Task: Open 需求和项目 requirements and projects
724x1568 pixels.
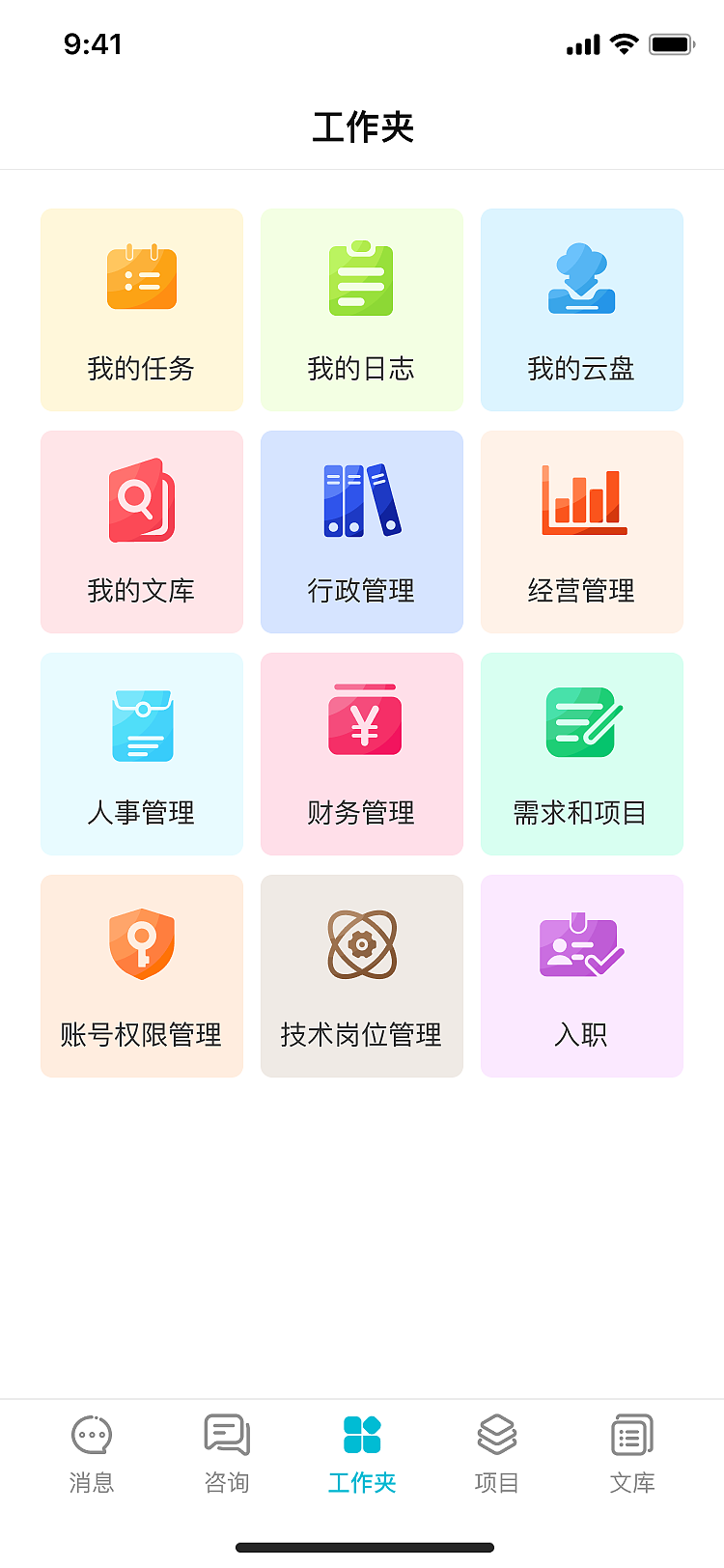Action: pyautogui.click(x=581, y=753)
